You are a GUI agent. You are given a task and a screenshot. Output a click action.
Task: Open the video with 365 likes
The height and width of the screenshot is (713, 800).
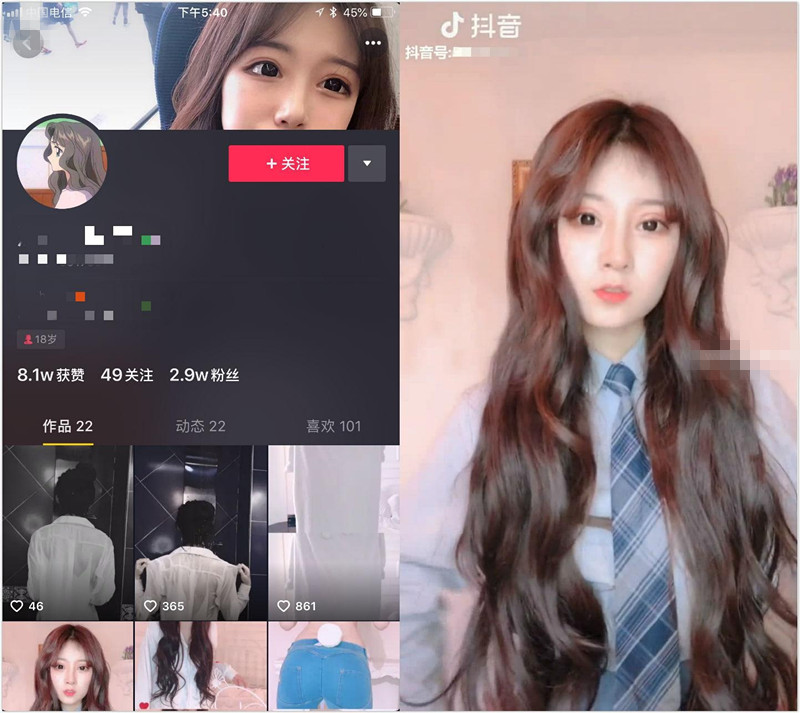click(200, 530)
